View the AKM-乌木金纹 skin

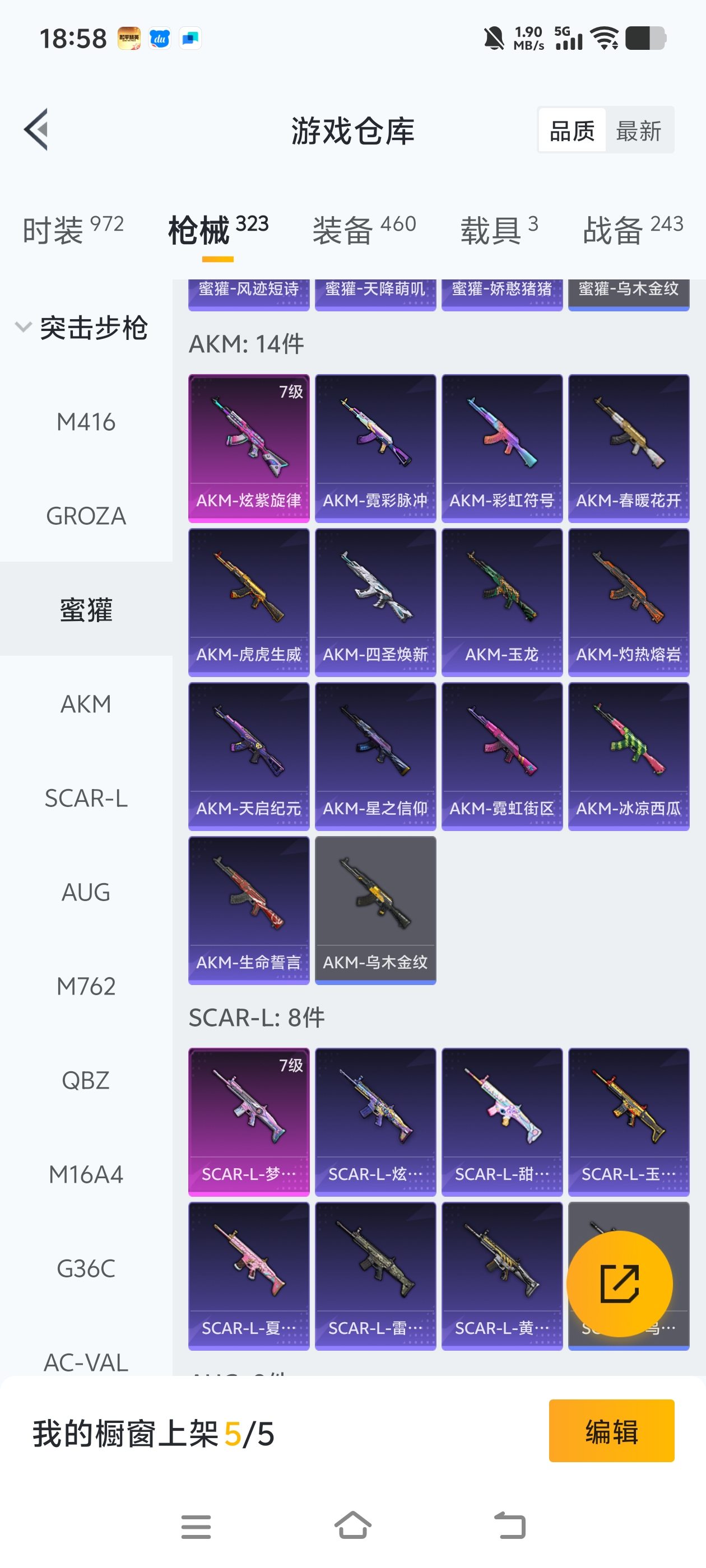[375, 910]
